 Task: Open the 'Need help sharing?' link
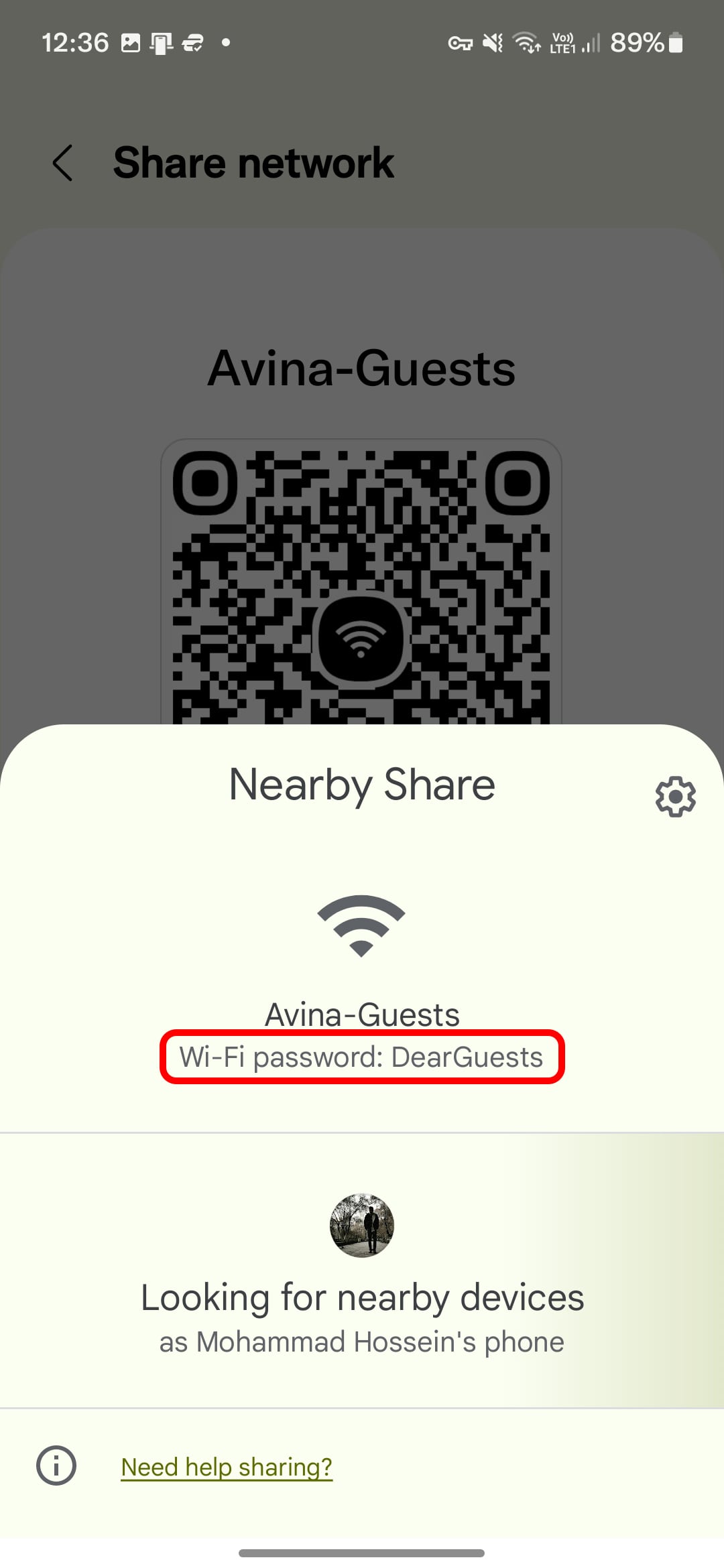[227, 1467]
